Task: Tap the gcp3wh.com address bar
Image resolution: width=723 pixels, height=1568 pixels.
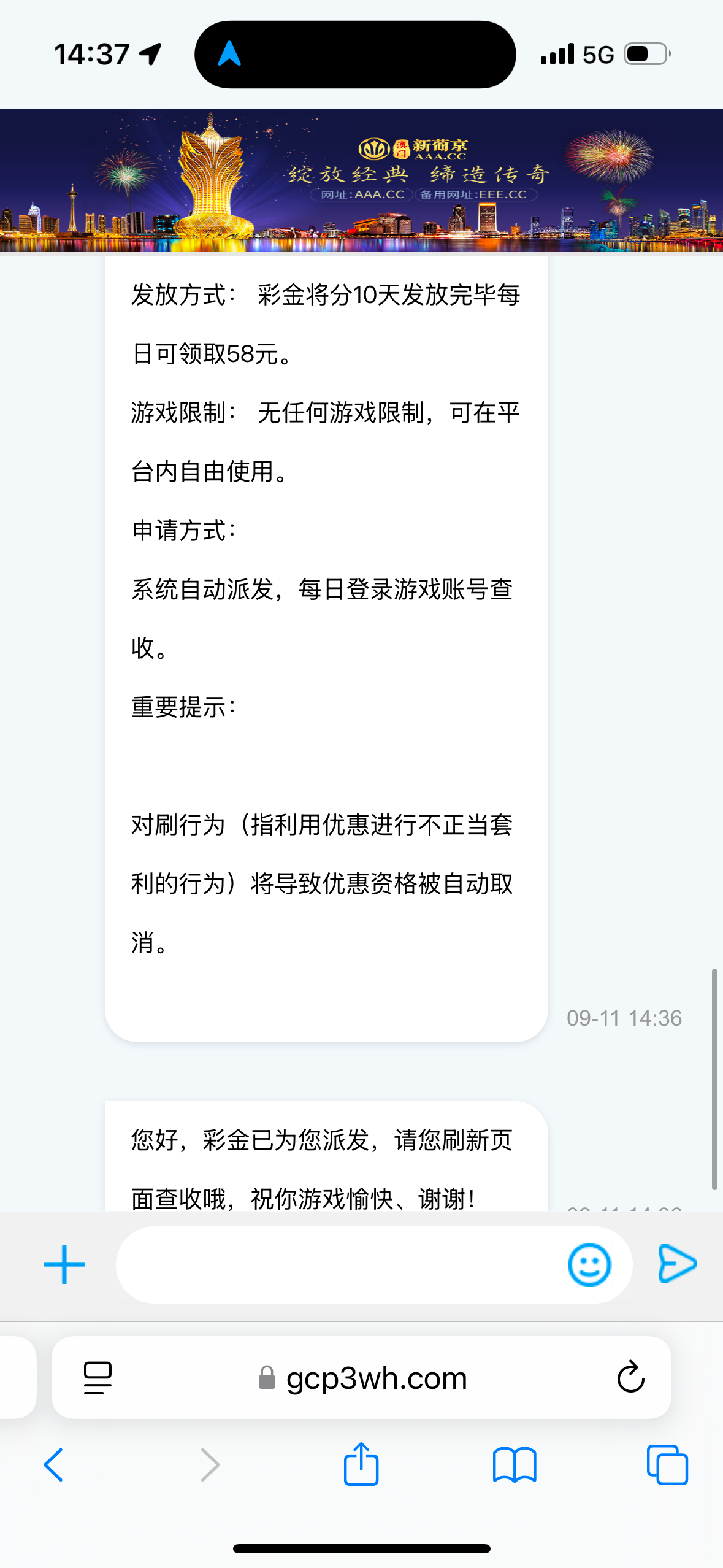Action: pos(375,1378)
